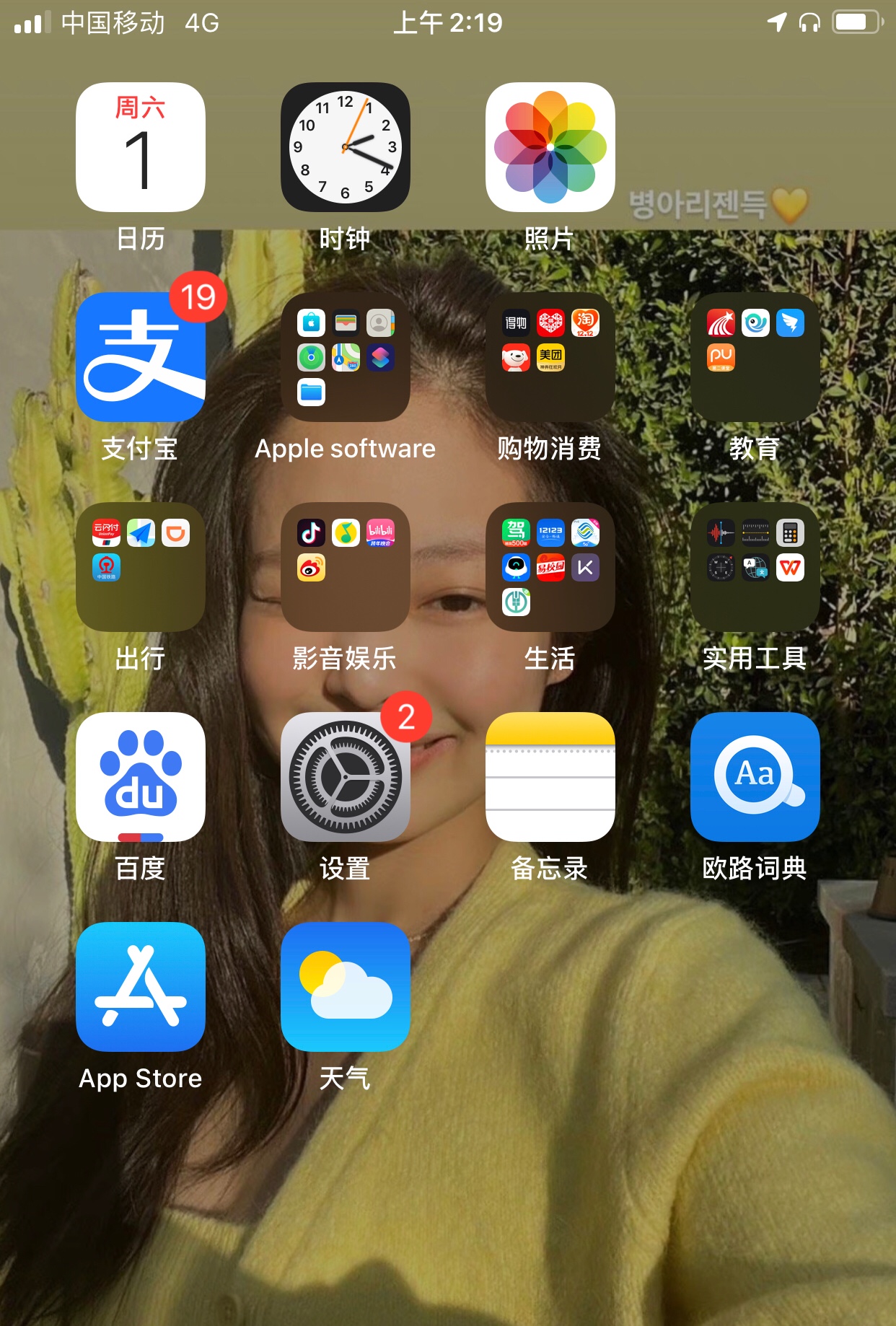Image resolution: width=896 pixels, height=1326 pixels.
Task: Open the 影音娱乐 entertainment folder
Action: [345, 567]
